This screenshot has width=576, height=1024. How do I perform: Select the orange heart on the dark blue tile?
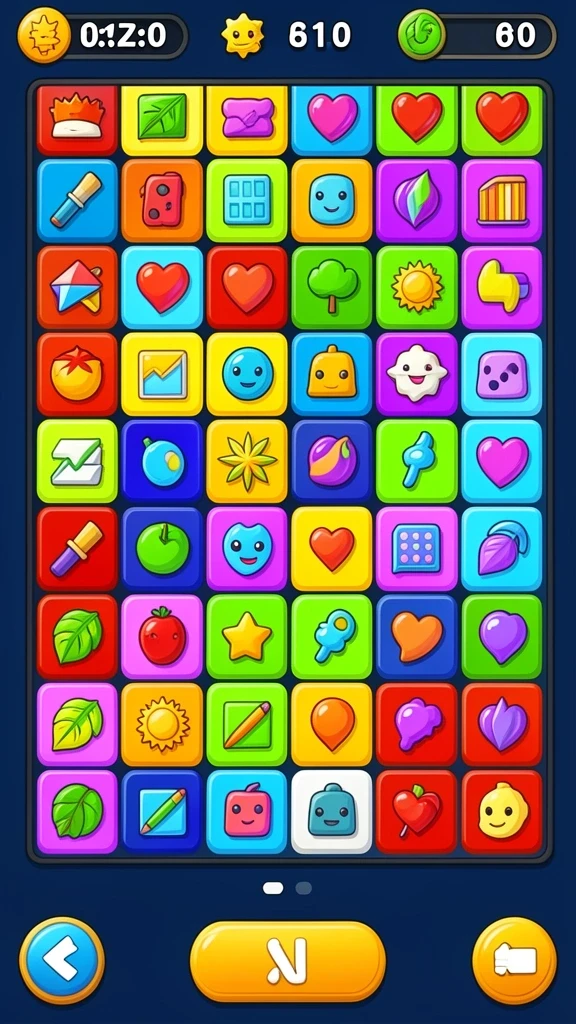point(417,636)
